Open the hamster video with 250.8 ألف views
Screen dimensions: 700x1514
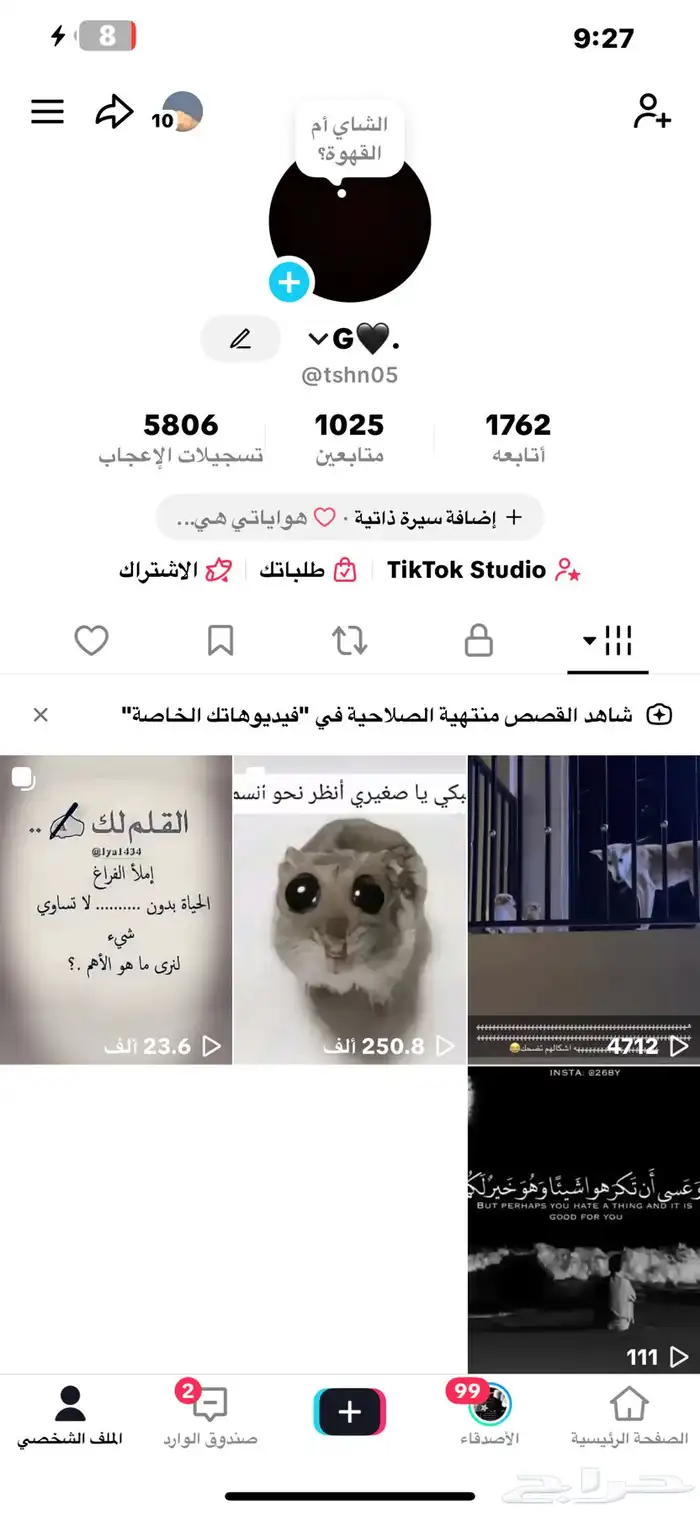click(x=350, y=910)
